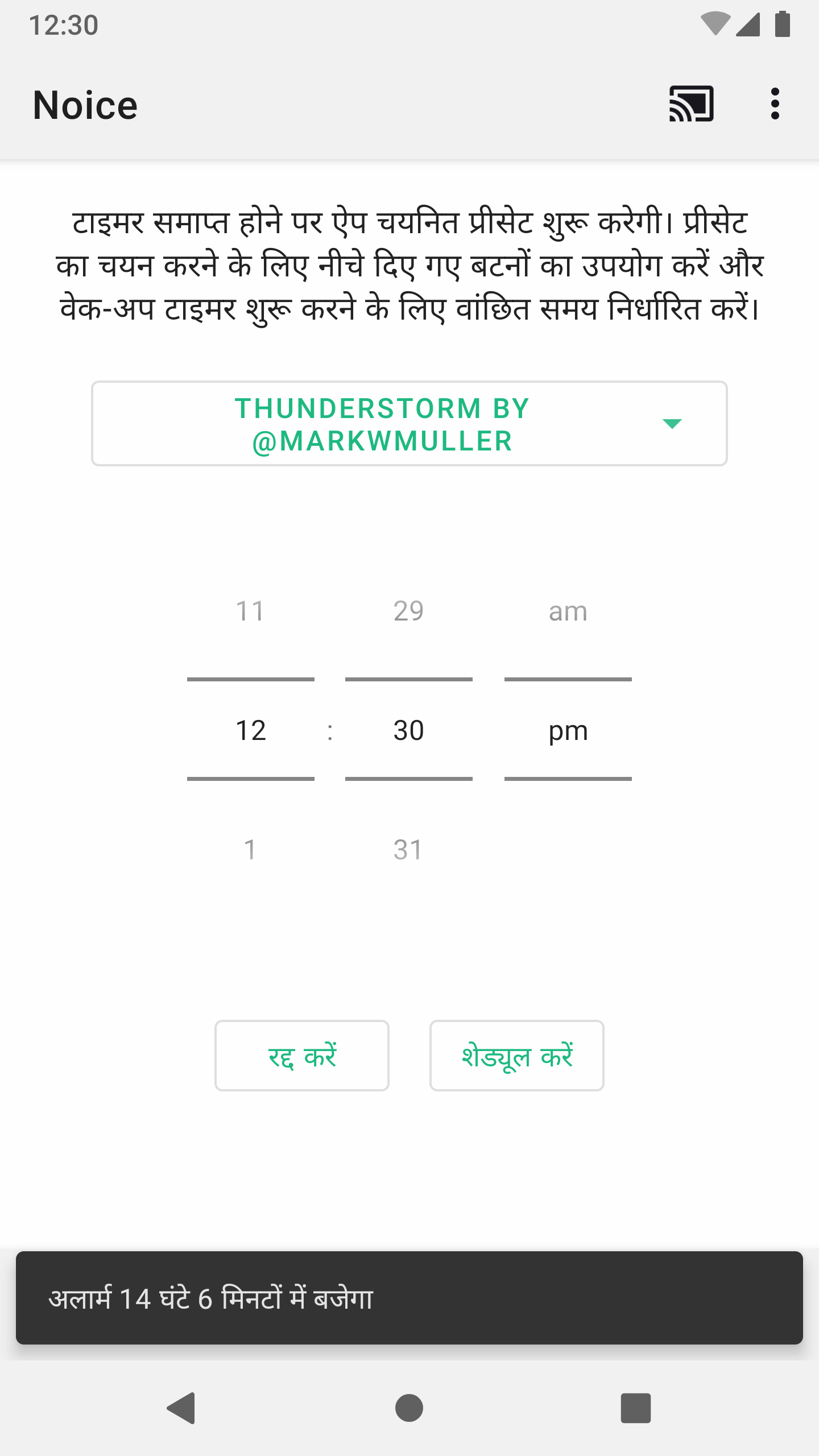
Task: Tap the selected minute 30 field
Action: (408, 730)
